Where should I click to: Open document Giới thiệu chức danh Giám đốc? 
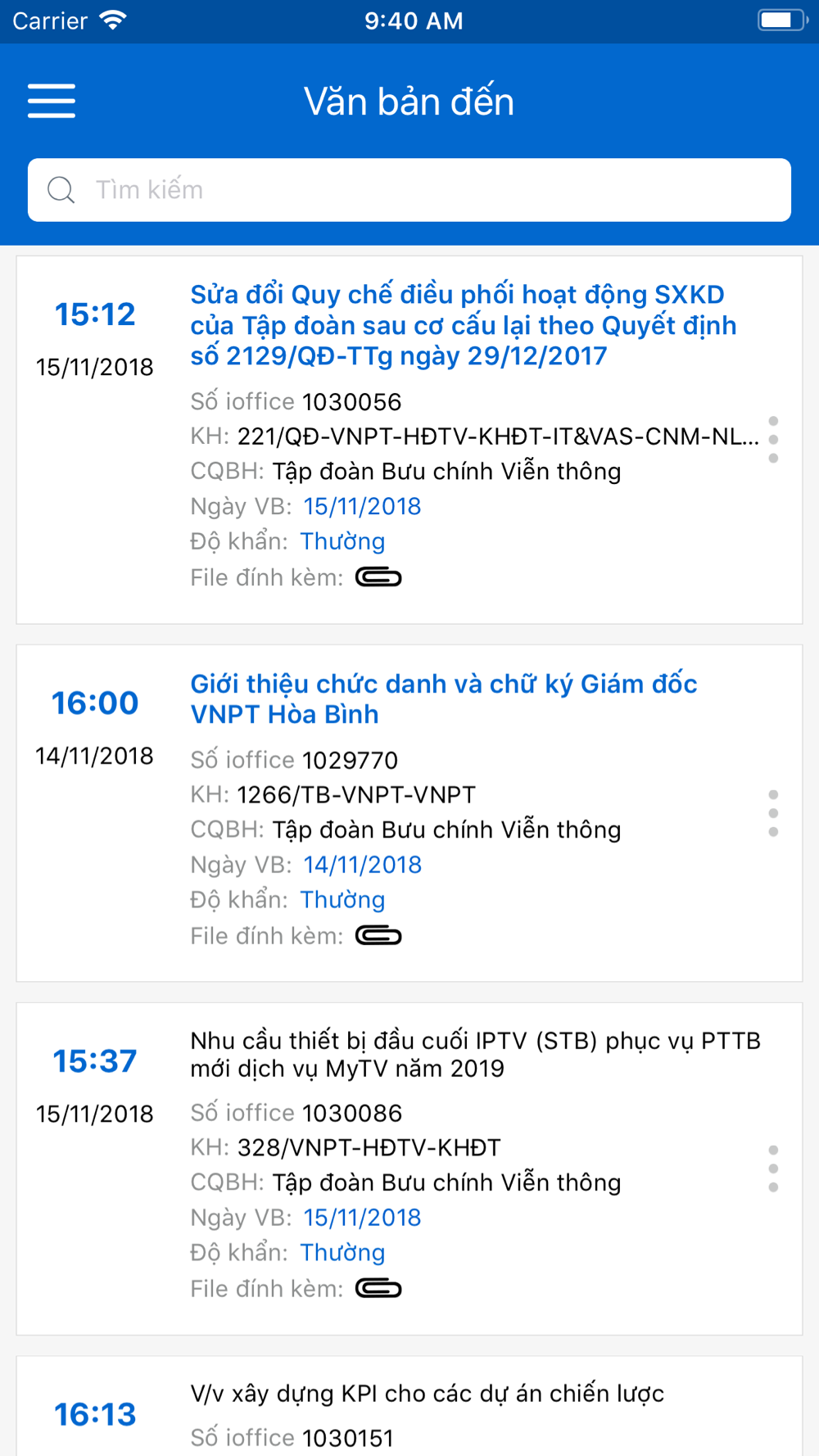pos(443,699)
